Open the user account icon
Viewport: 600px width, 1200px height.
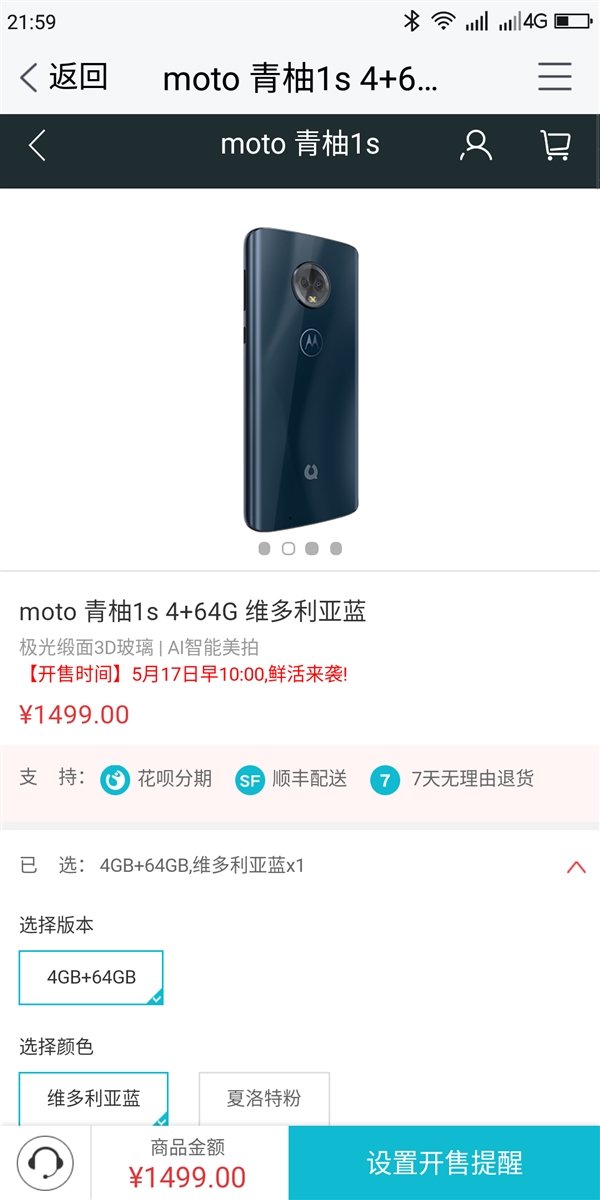[476, 146]
